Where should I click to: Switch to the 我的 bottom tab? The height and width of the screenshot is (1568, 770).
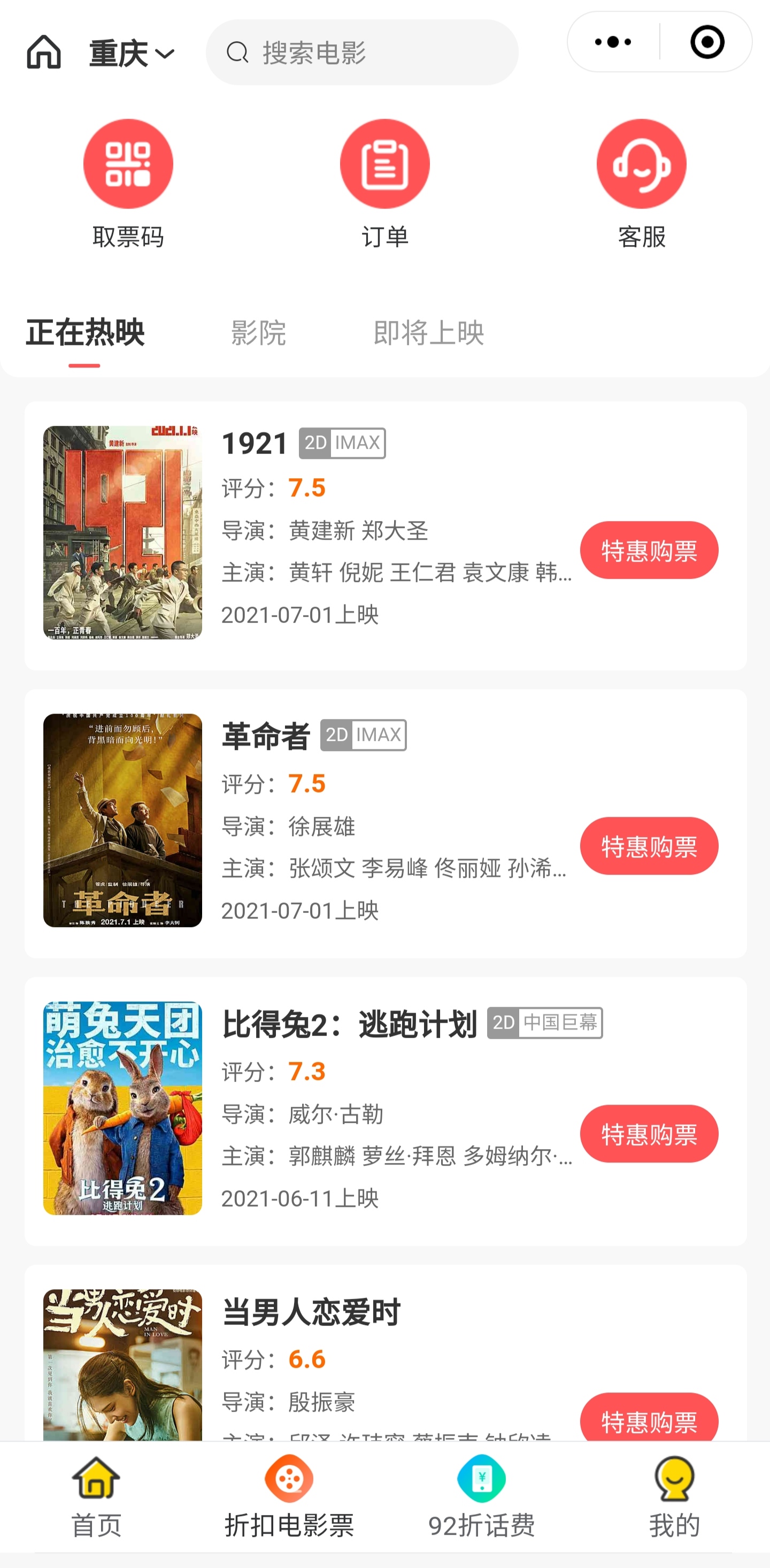674,1497
